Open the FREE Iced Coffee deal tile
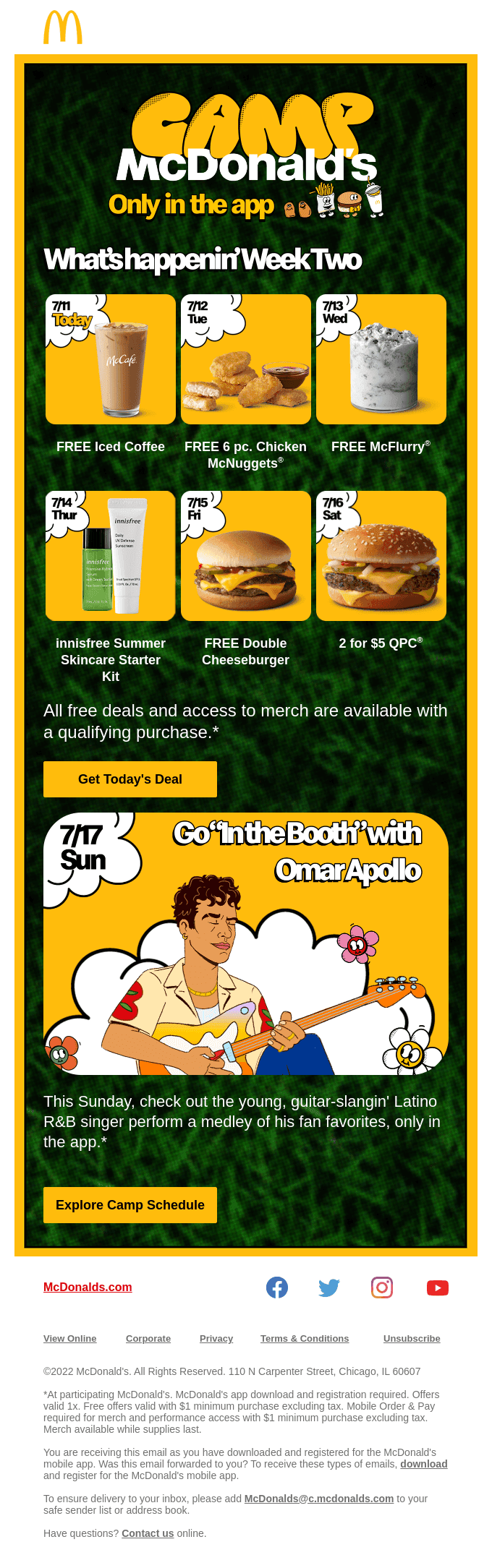 point(111,359)
